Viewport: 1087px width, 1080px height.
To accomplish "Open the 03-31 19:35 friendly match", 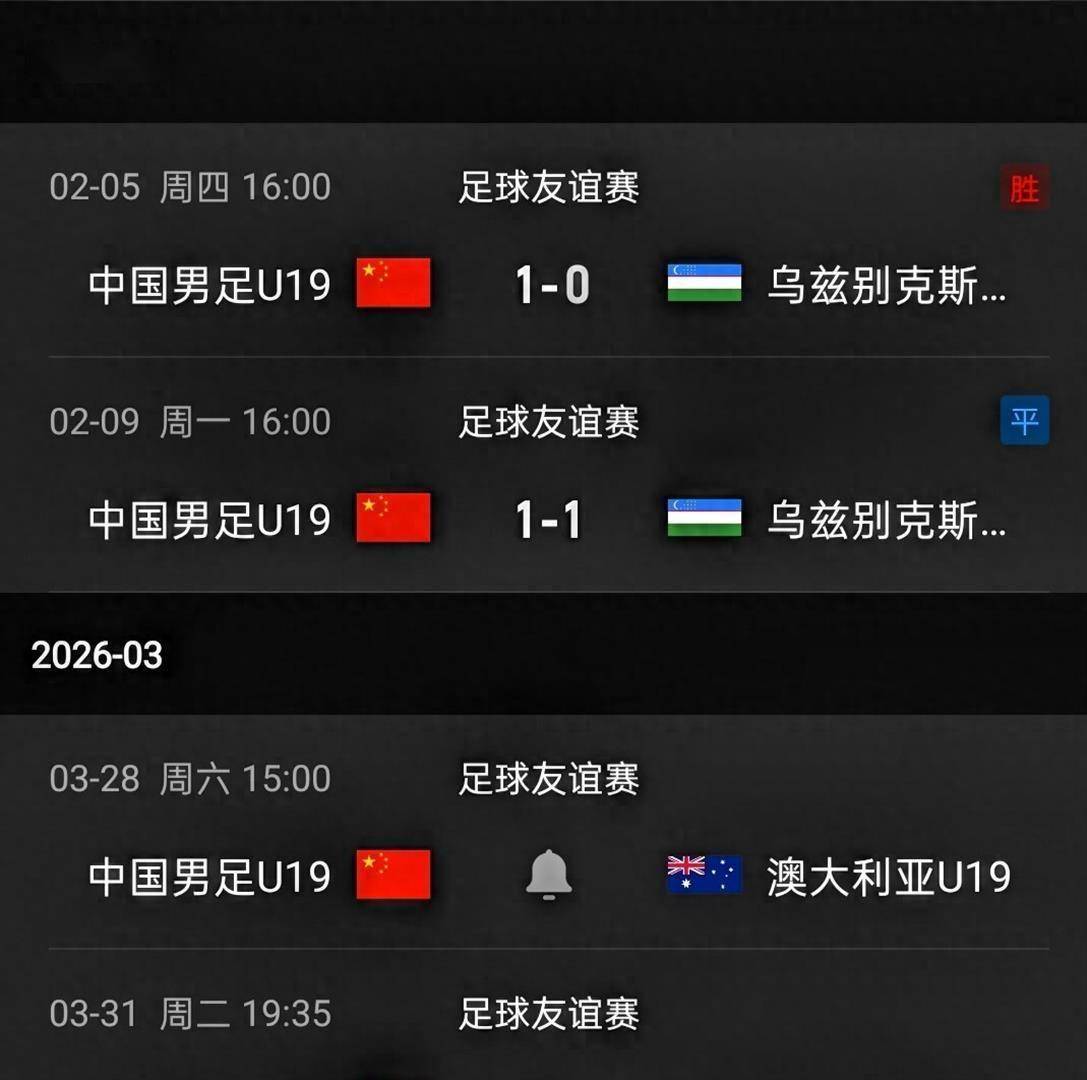I will coord(548,1014).
